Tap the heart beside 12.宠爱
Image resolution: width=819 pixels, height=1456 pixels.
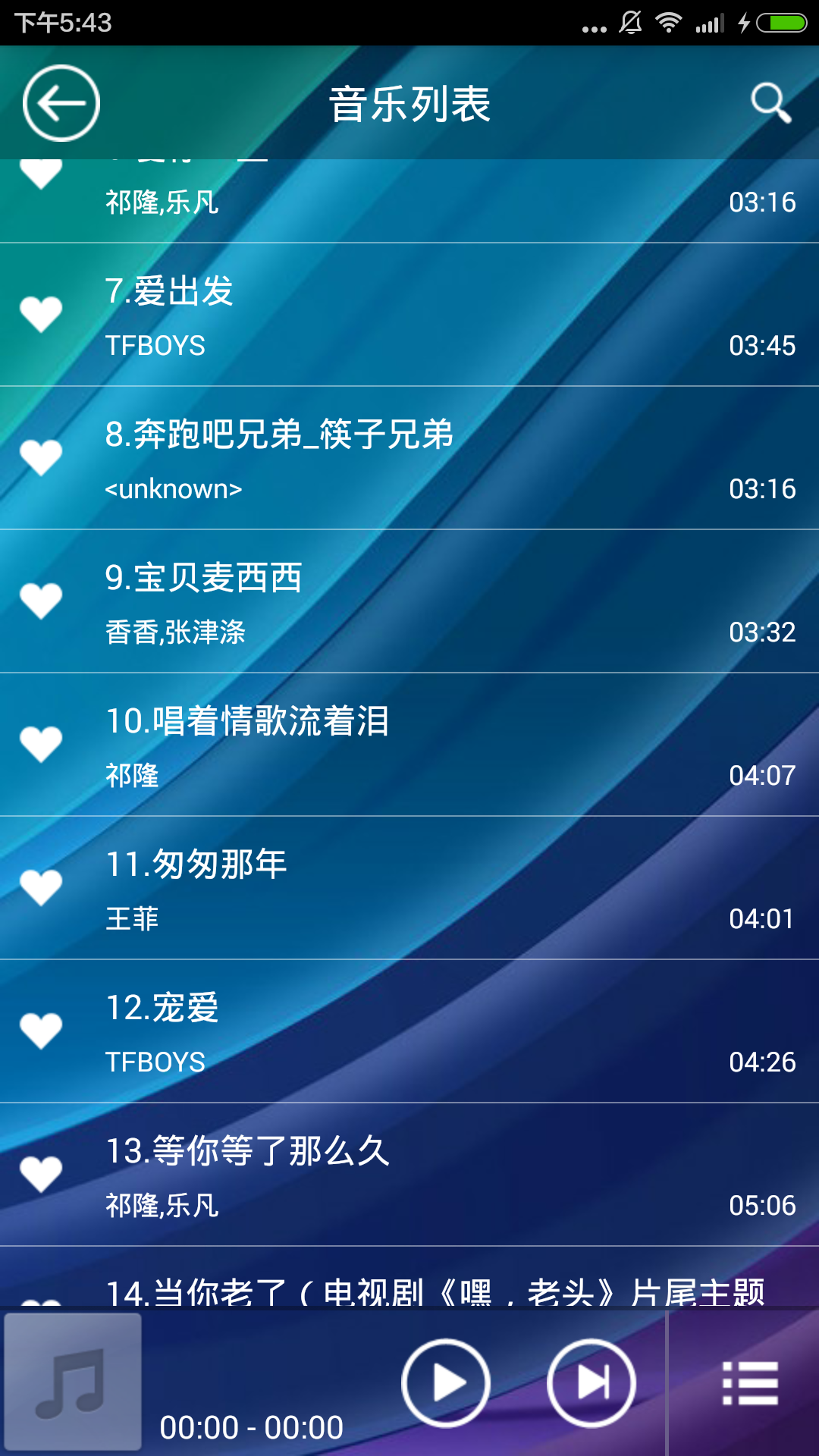pos(41,1031)
